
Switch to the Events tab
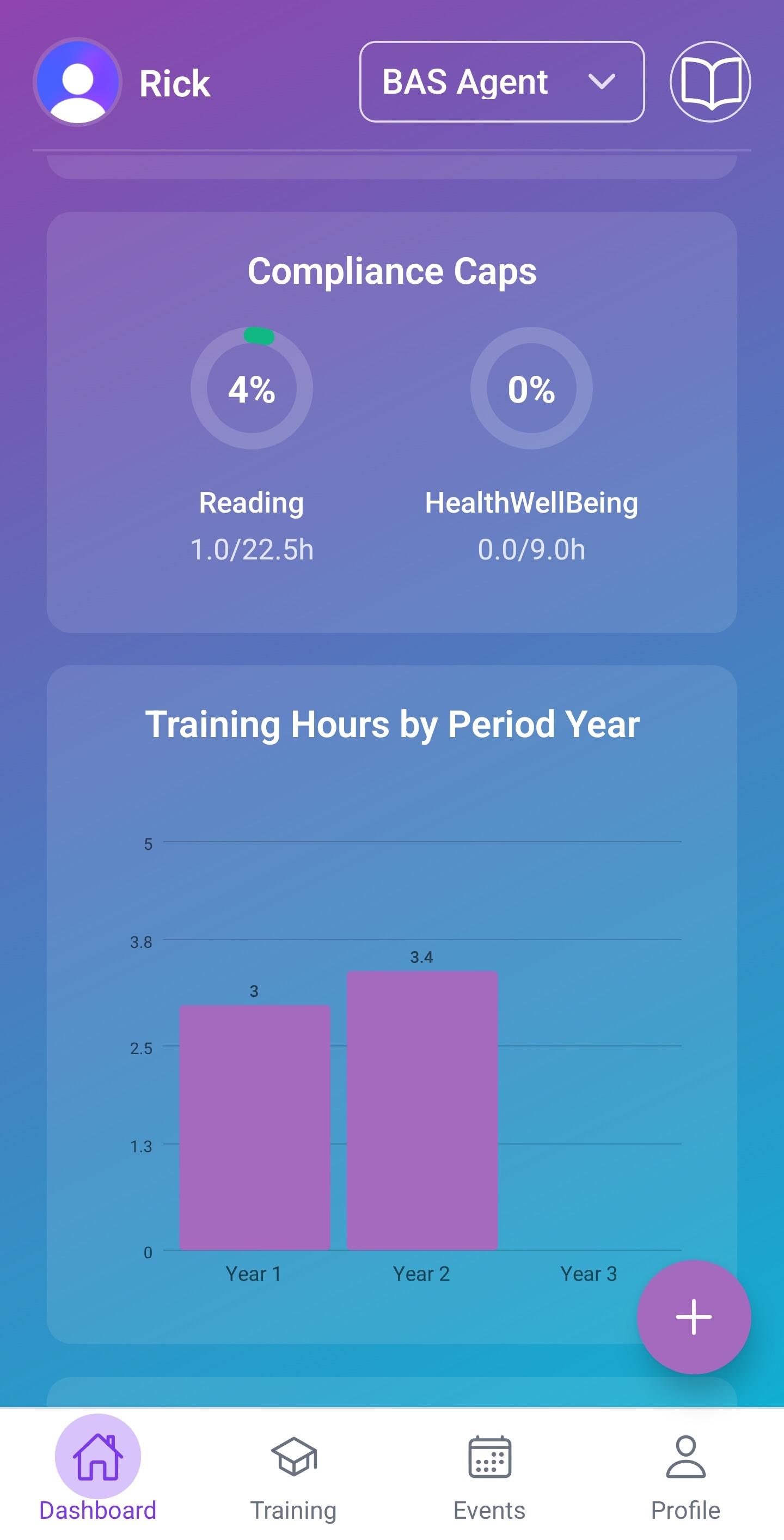coord(489,1509)
